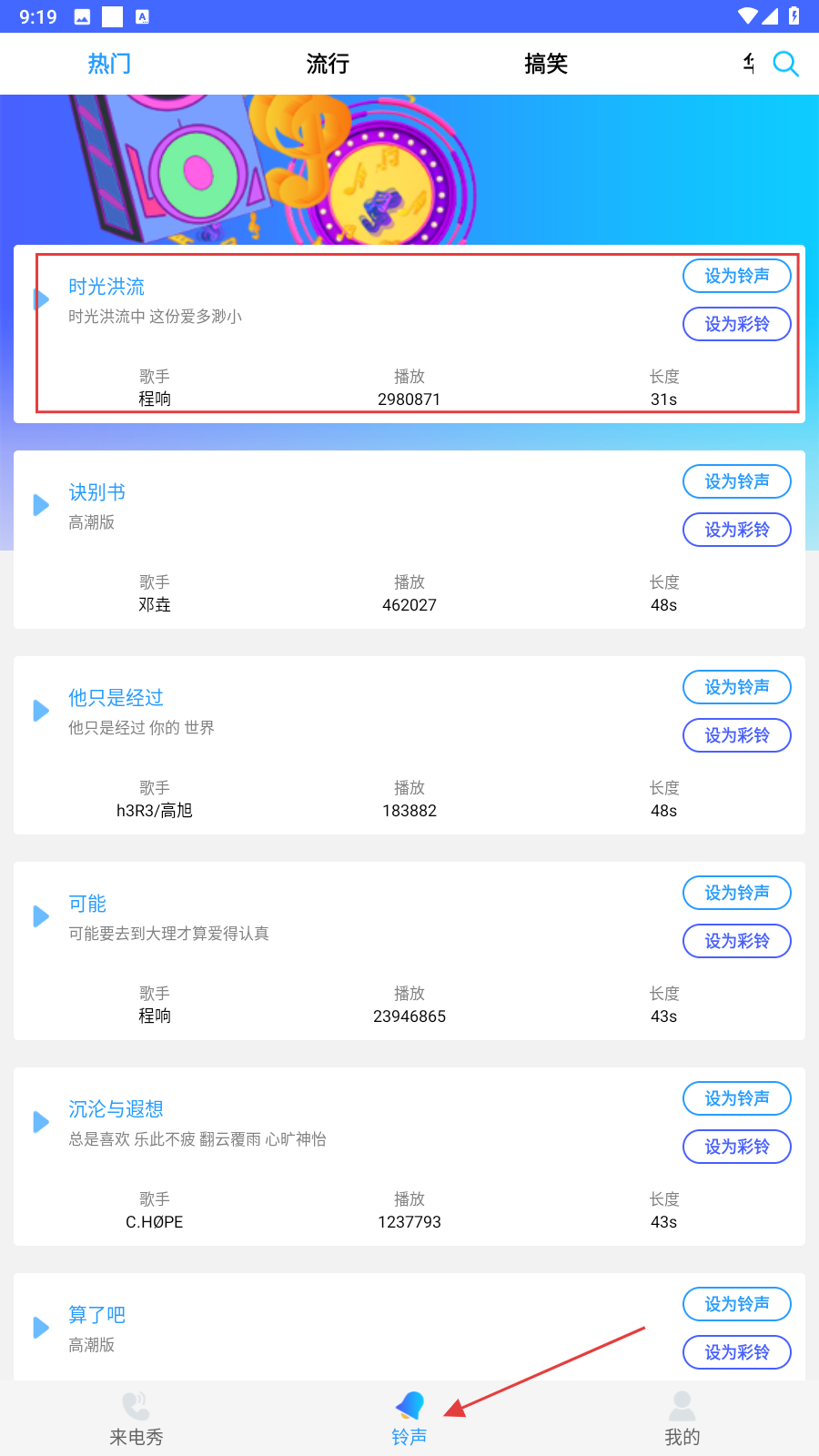Set 沉沦与遐想 as ringtone with 设为铃声

coord(737,1098)
